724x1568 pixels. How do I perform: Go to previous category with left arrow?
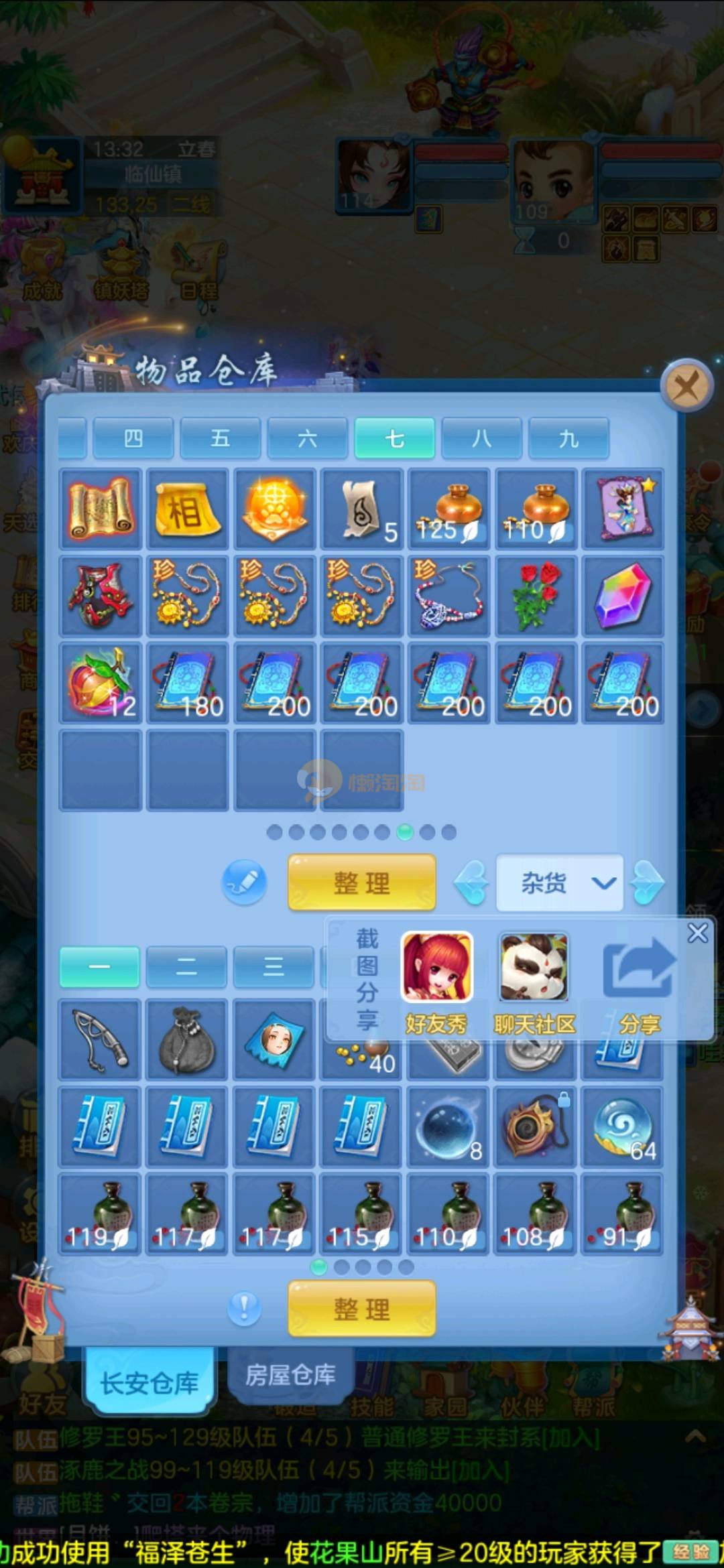[x=471, y=883]
